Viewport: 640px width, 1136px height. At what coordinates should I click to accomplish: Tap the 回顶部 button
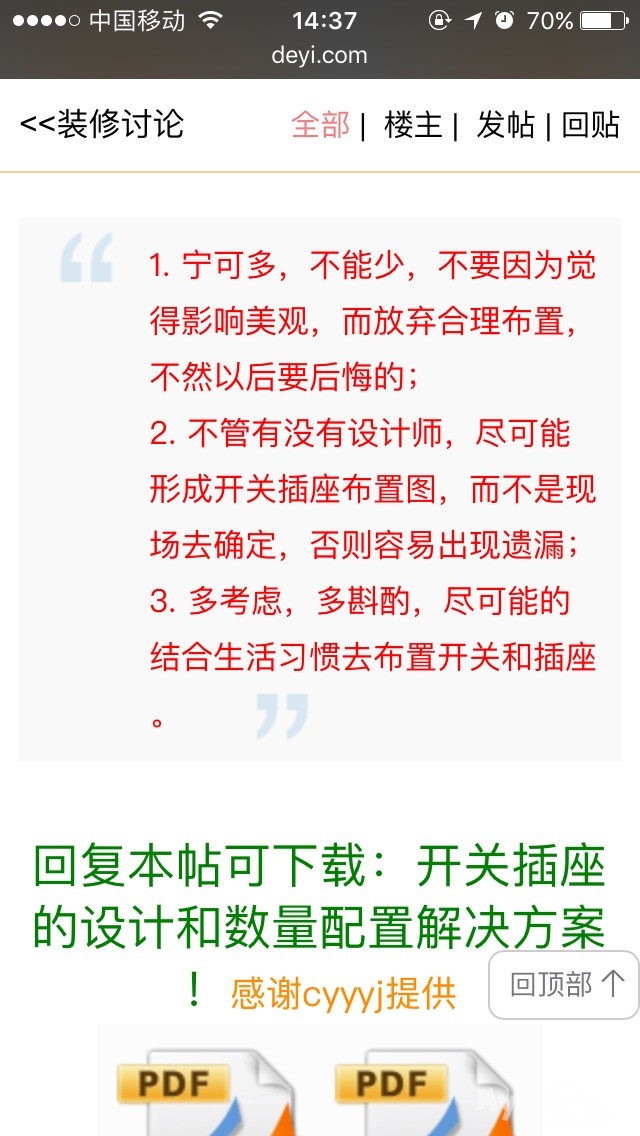565,985
